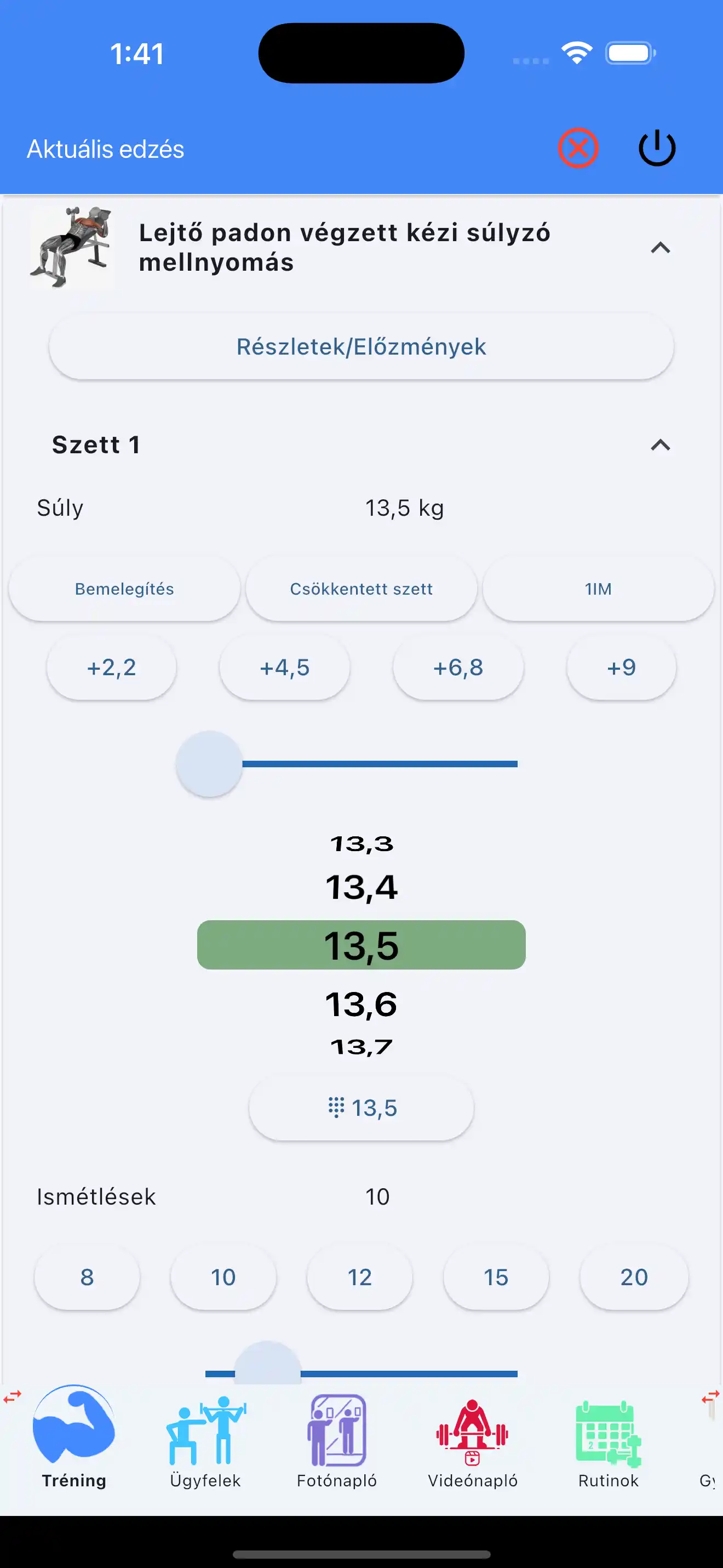
Task: Add +9 to the weight
Action: pos(621,668)
